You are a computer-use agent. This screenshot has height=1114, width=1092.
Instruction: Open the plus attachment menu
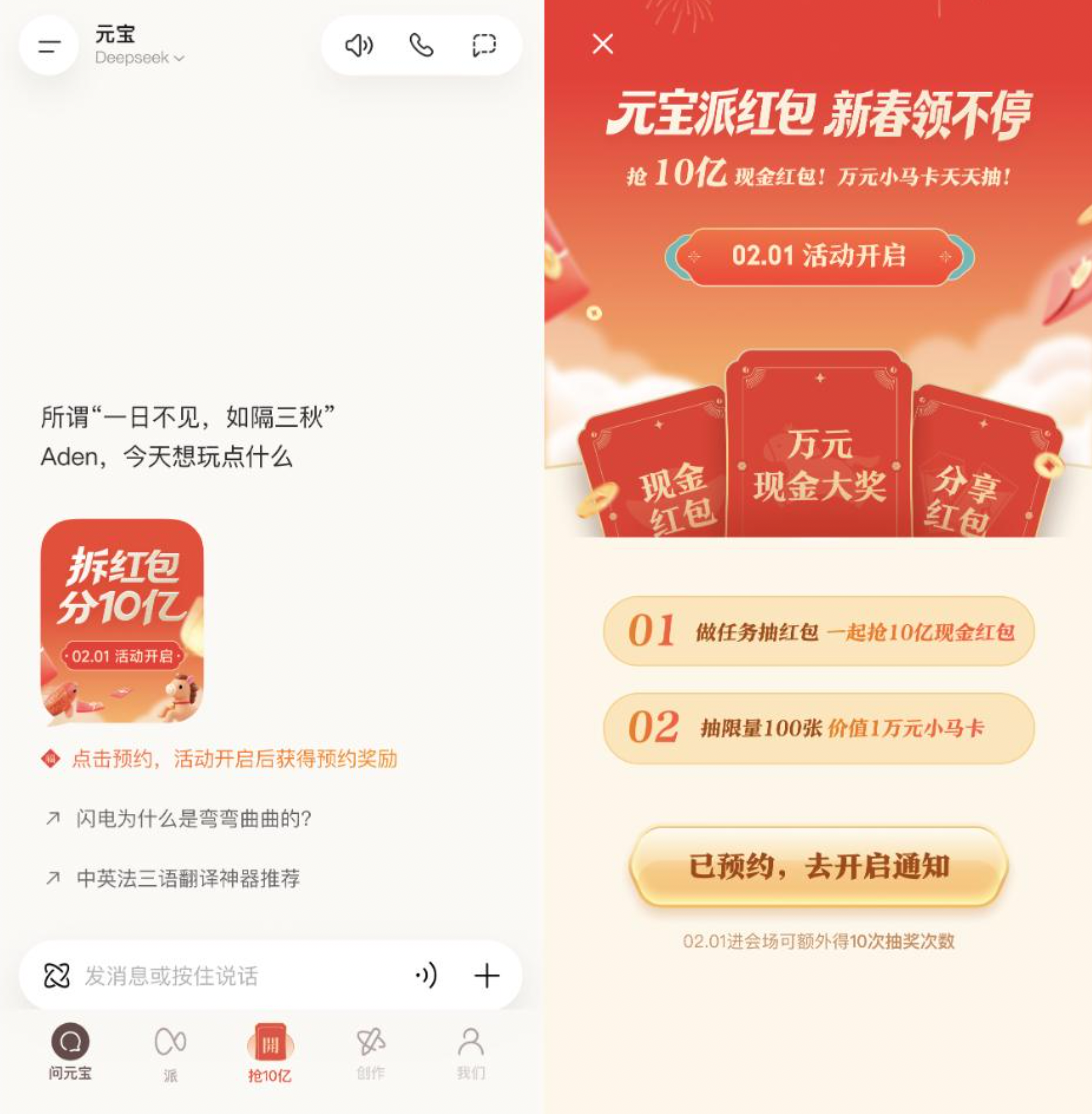click(487, 976)
